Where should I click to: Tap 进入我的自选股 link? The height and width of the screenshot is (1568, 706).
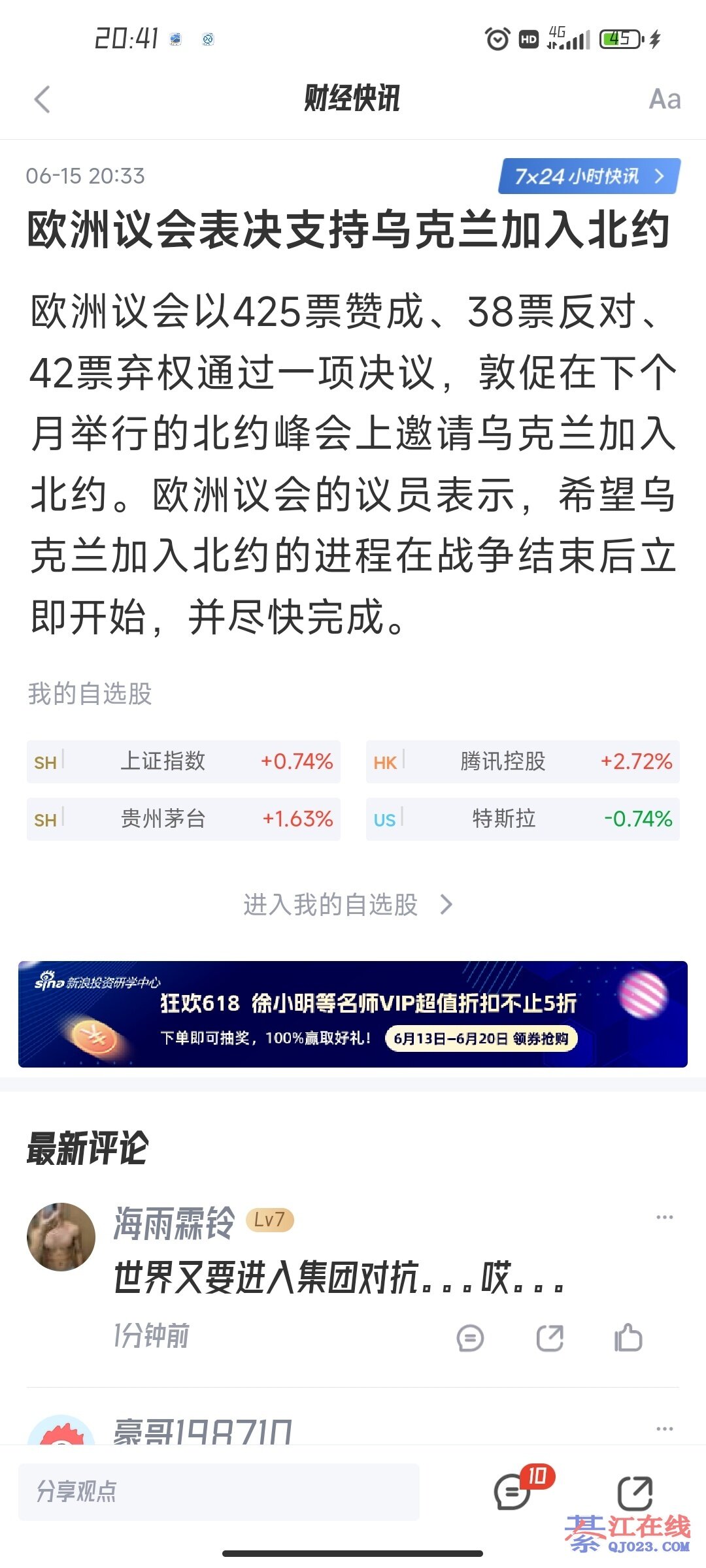tap(346, 905)
